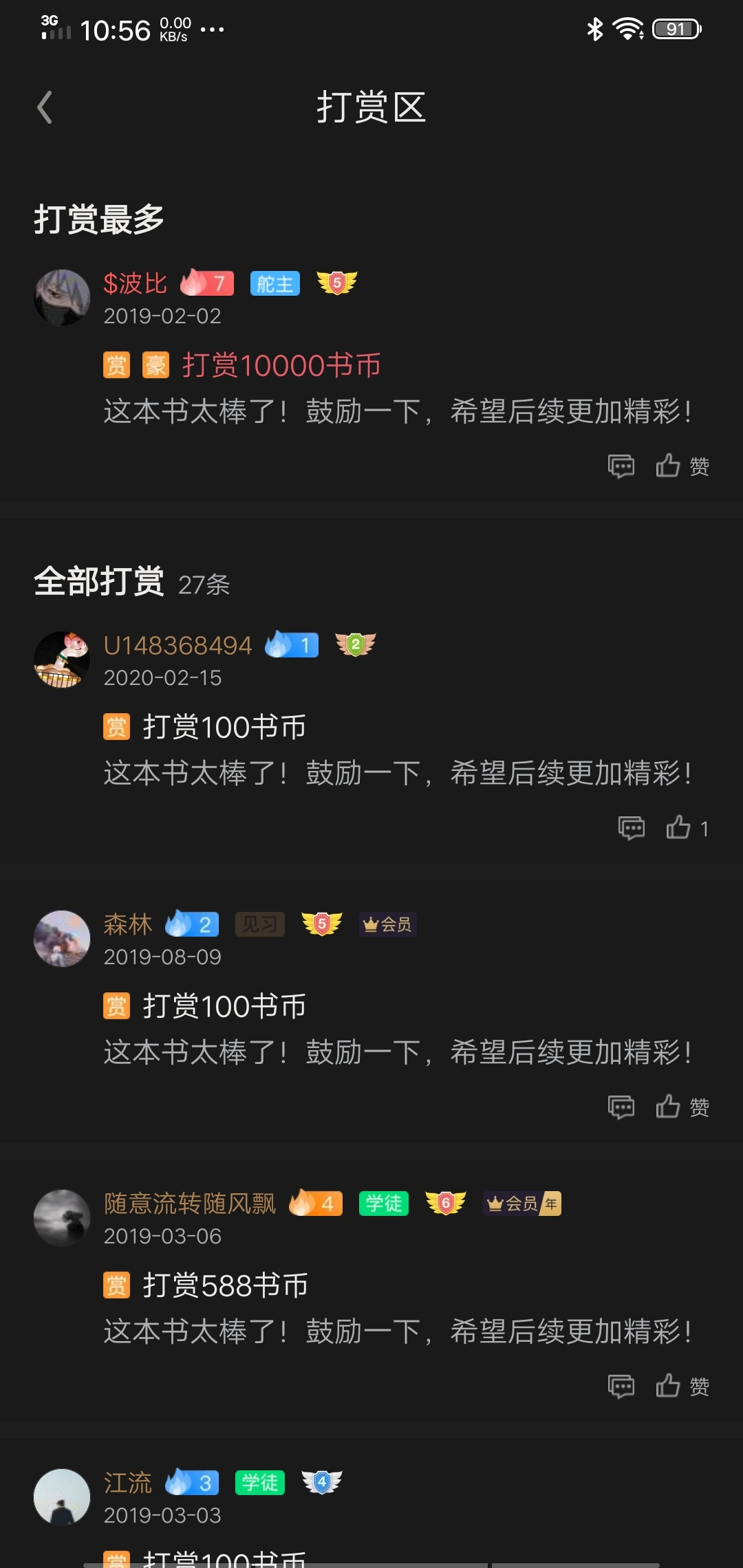The width and height of the screenshot is (743, 1568).
Task: Go back from the 打赏区 page
Action: click(45, 108)
